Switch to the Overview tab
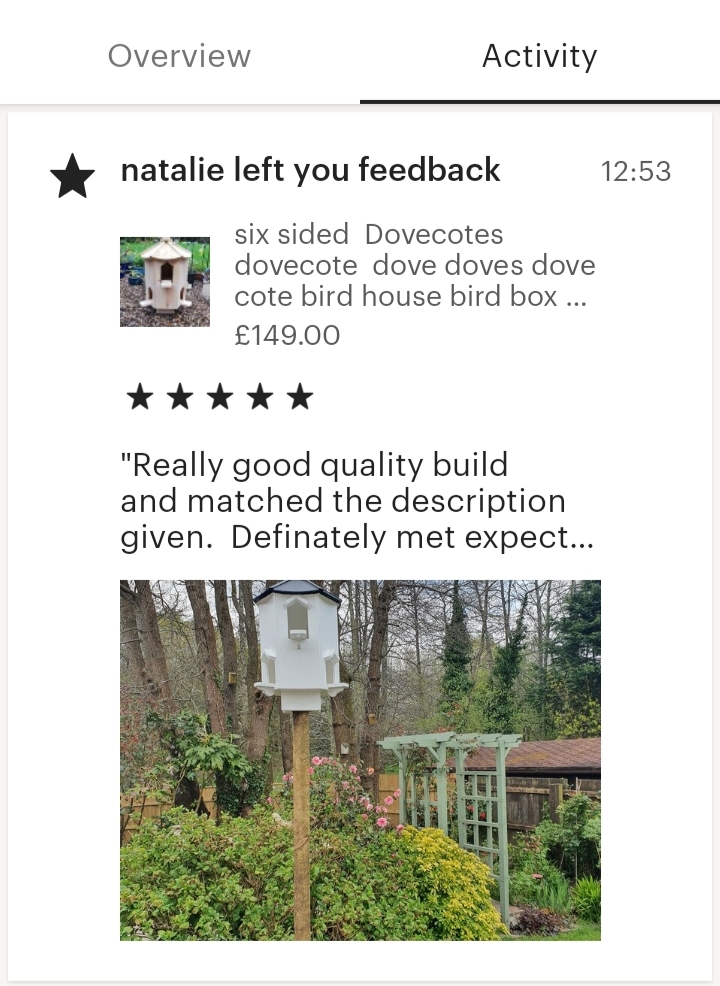The width and height of the screenshot is (720, 986). pyautogui.click(x=179, y=55)
